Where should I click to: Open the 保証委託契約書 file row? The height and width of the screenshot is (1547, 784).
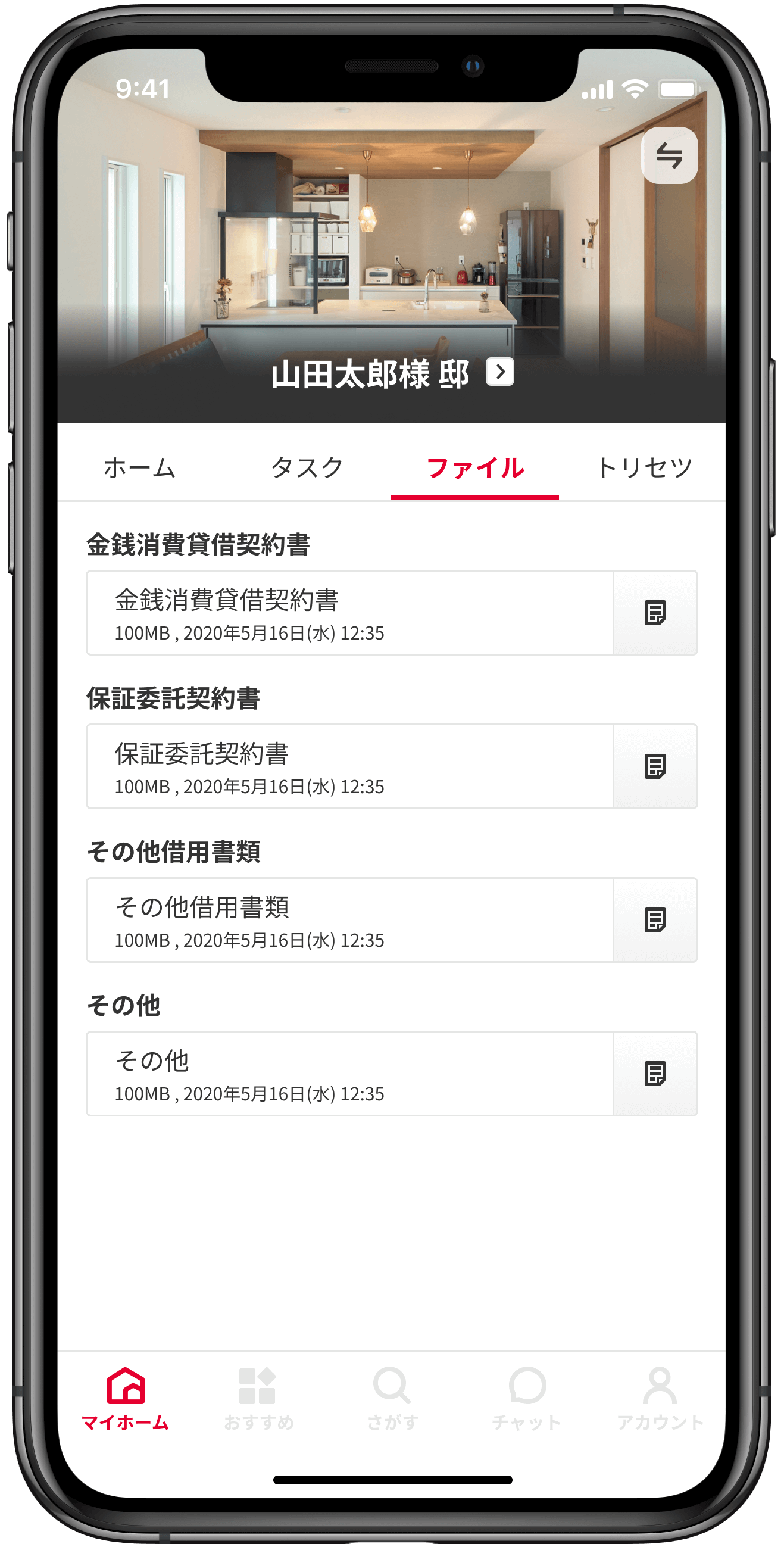[349, 767]
